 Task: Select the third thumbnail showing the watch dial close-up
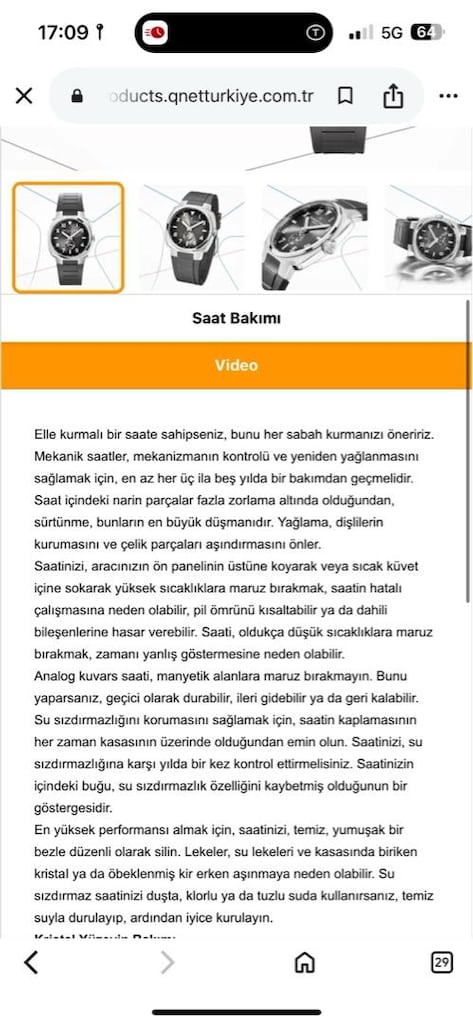(315, 238)
